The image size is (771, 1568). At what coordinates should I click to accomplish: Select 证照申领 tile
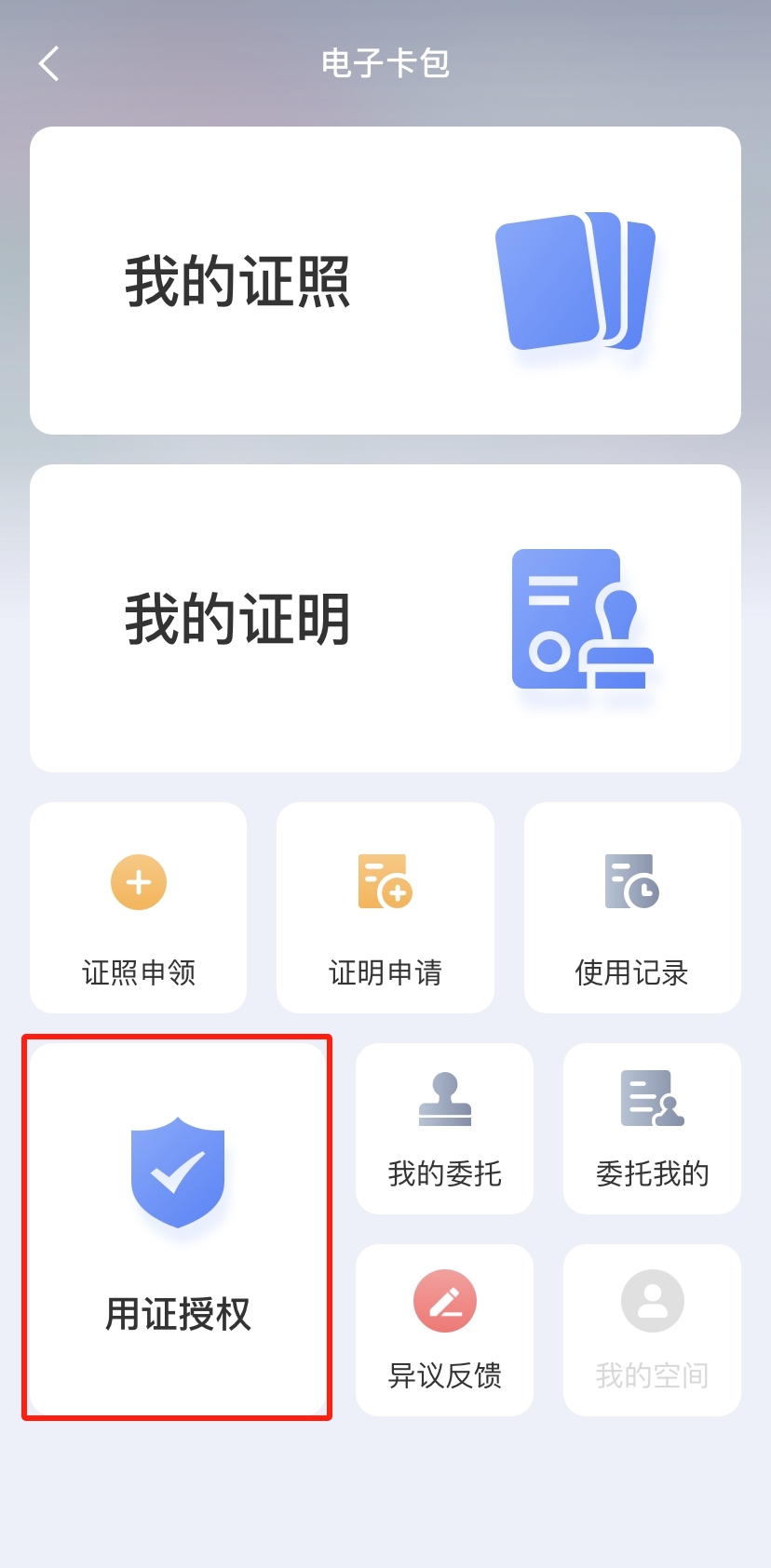138,907
